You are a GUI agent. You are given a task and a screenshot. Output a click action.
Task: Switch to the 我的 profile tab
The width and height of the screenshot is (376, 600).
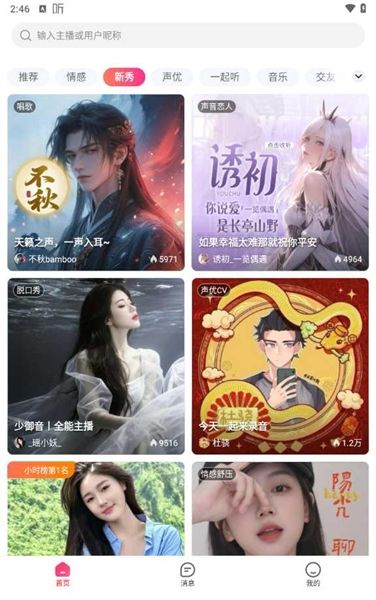(x=313, y=574)
